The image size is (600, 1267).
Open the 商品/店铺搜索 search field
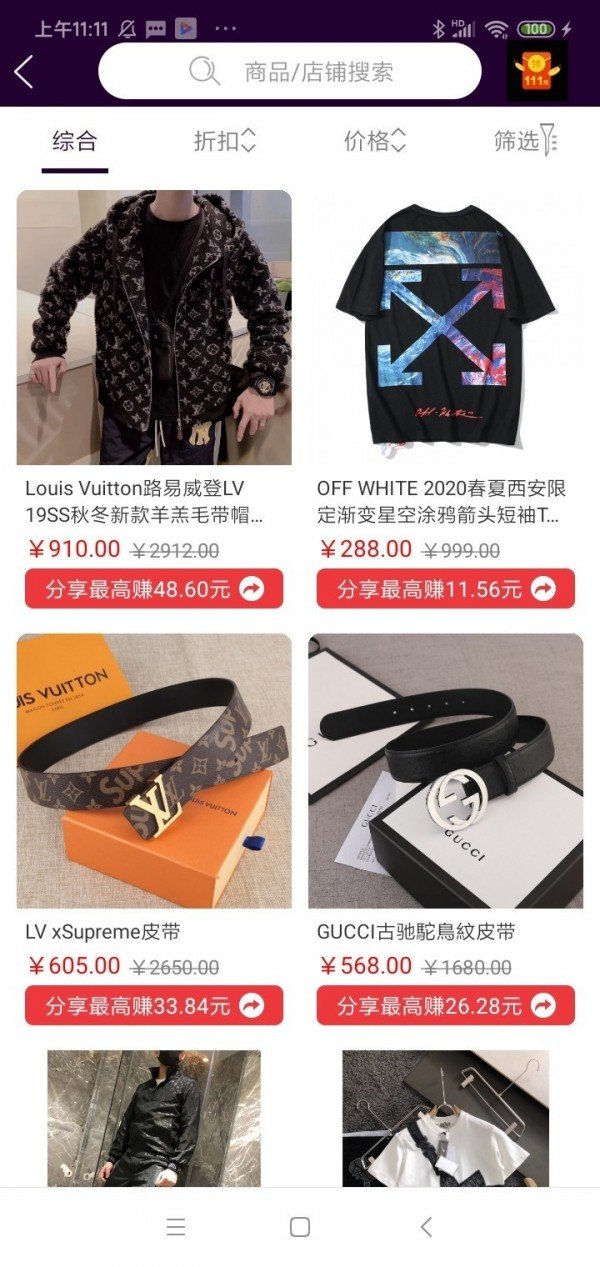290,71
